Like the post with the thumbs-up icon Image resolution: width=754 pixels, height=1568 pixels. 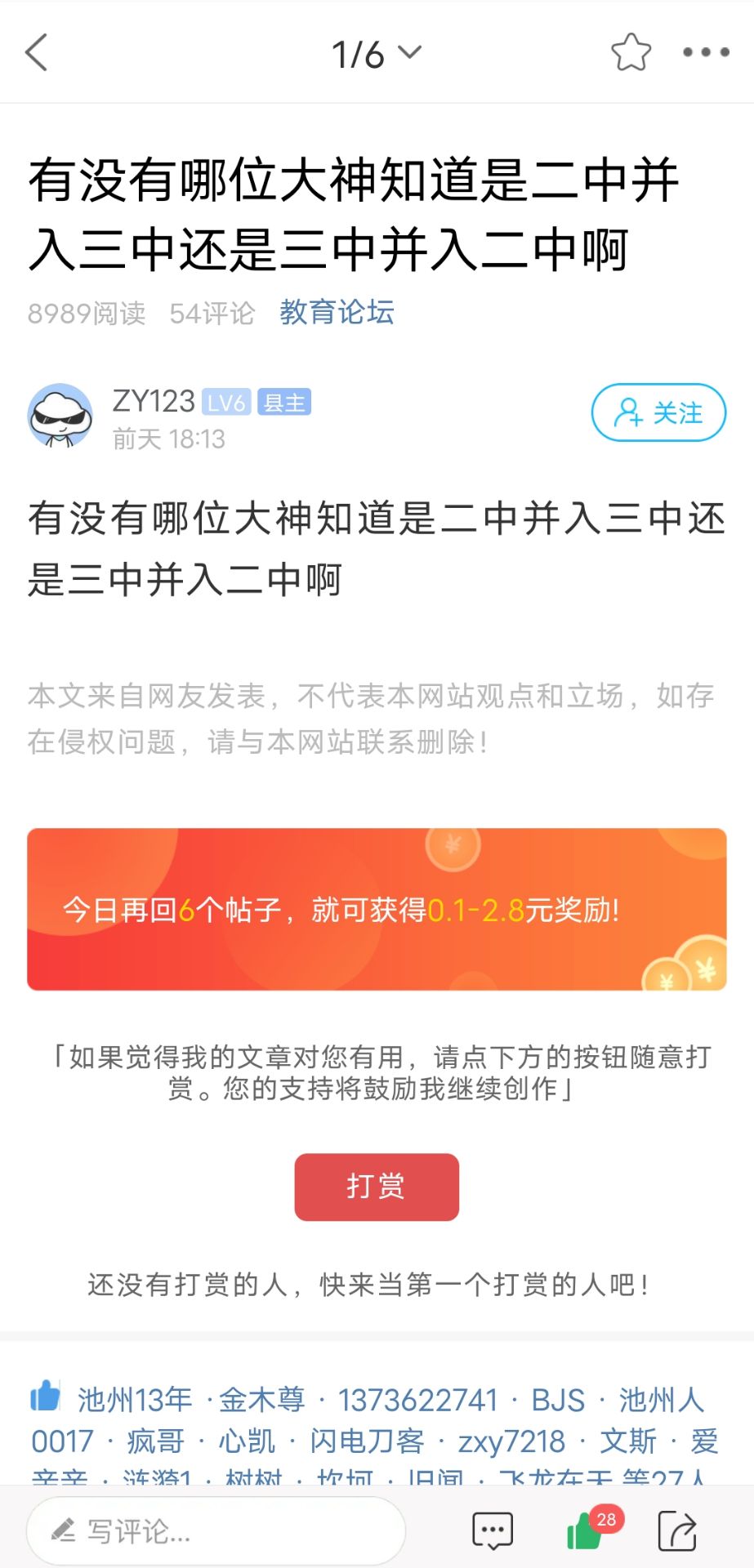[x=585, y=1531]
